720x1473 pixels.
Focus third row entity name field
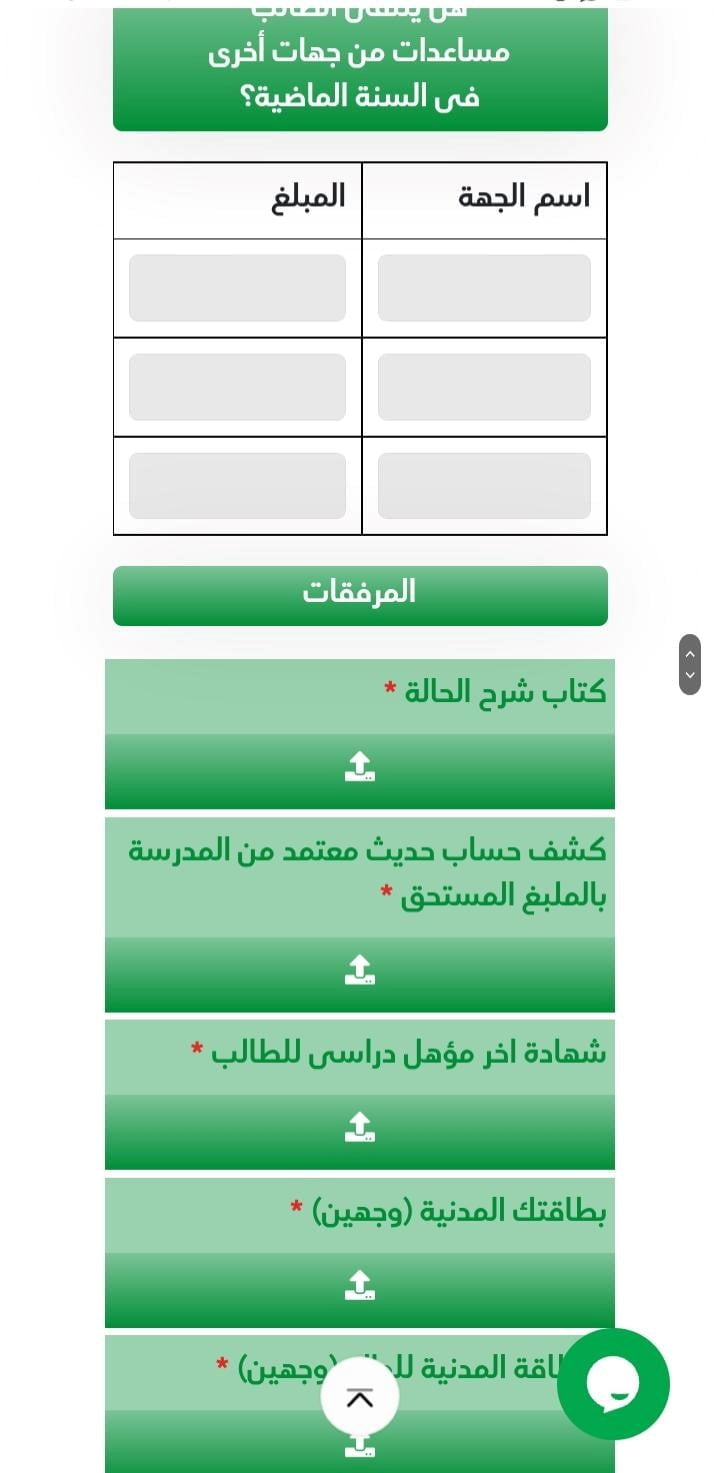[484, 486]
